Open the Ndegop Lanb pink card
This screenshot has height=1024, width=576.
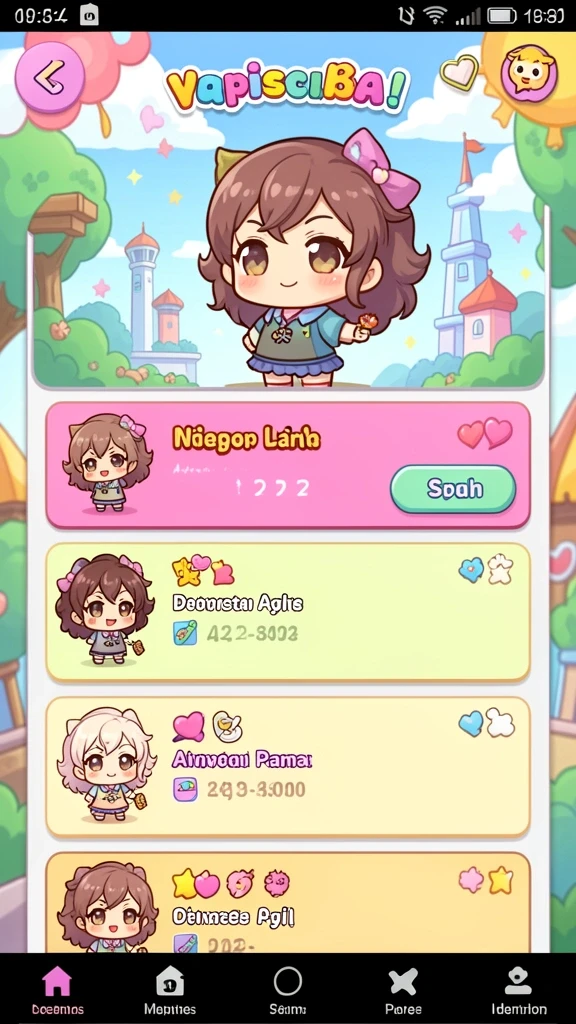coord(288,465)
